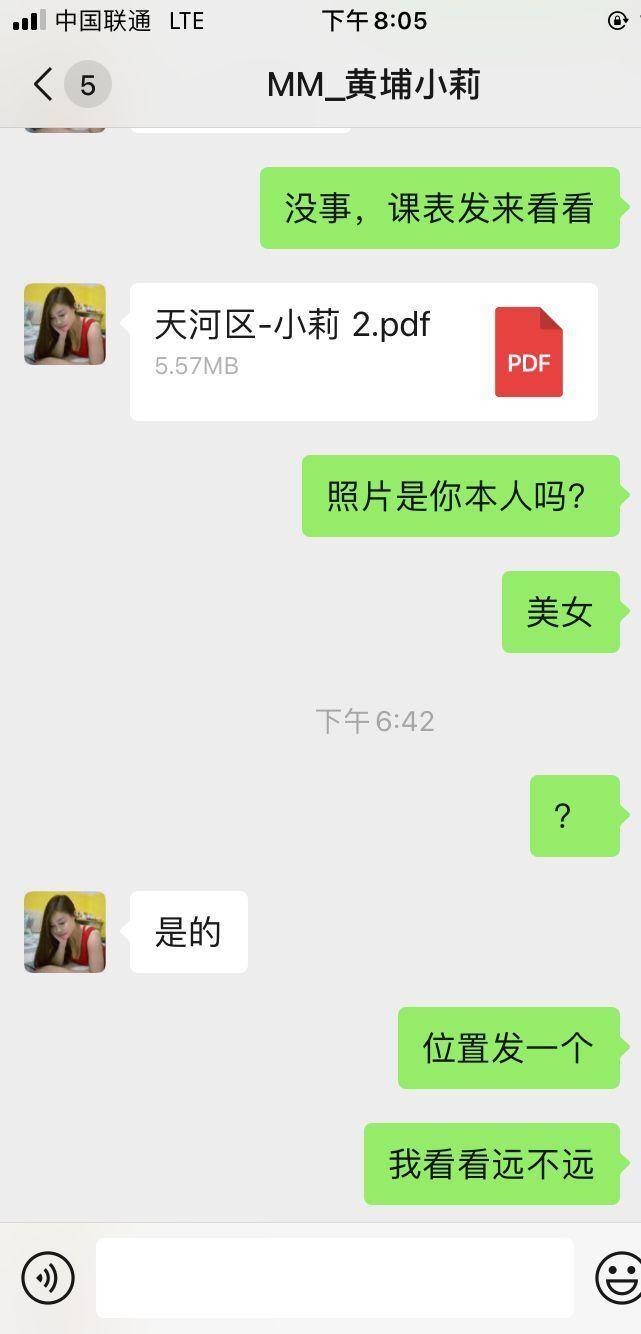Viewport: 641px width, 1334px height.
Task: Go back to the chat list
Action: (x=44, y=85)
